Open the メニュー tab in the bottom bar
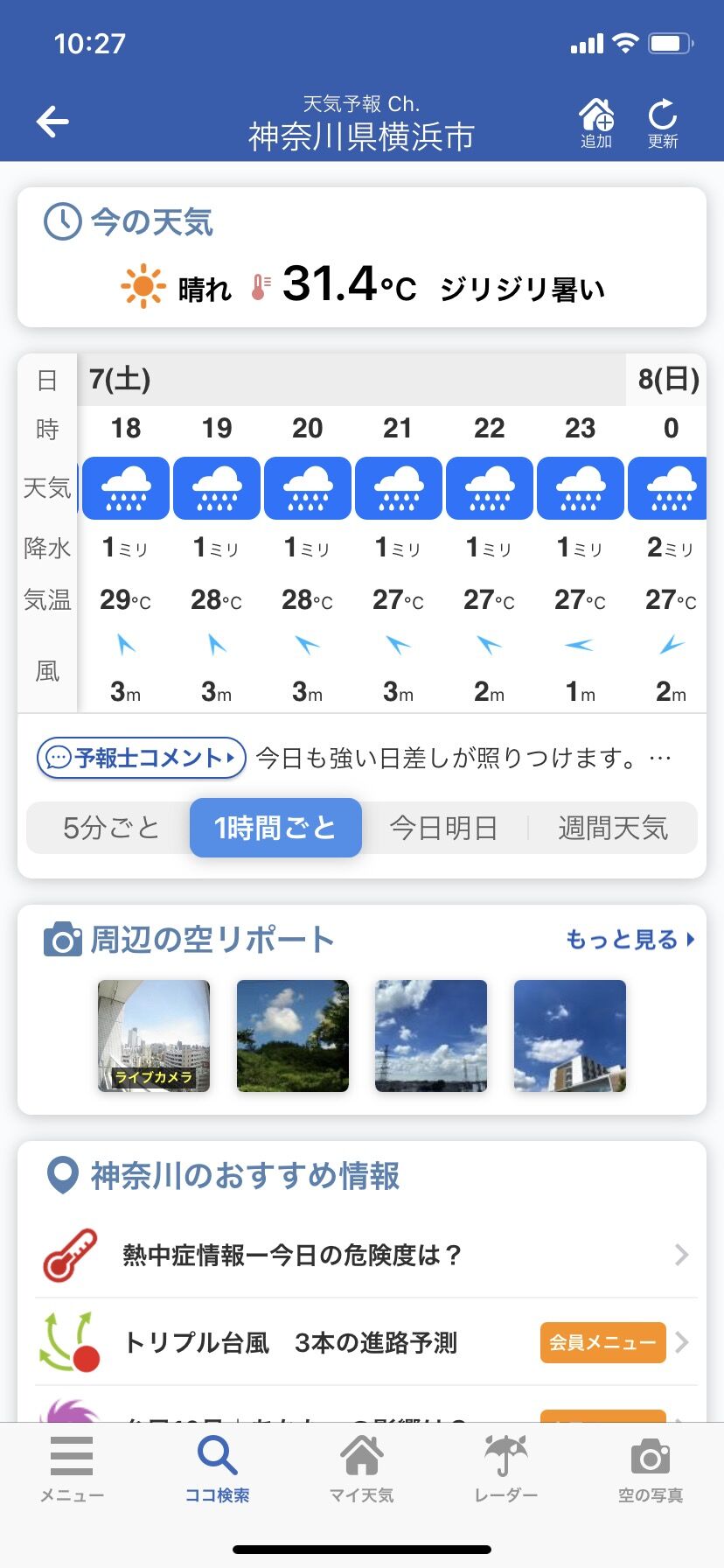Viewport: 724px width, 1568px height. [72, 1470]
